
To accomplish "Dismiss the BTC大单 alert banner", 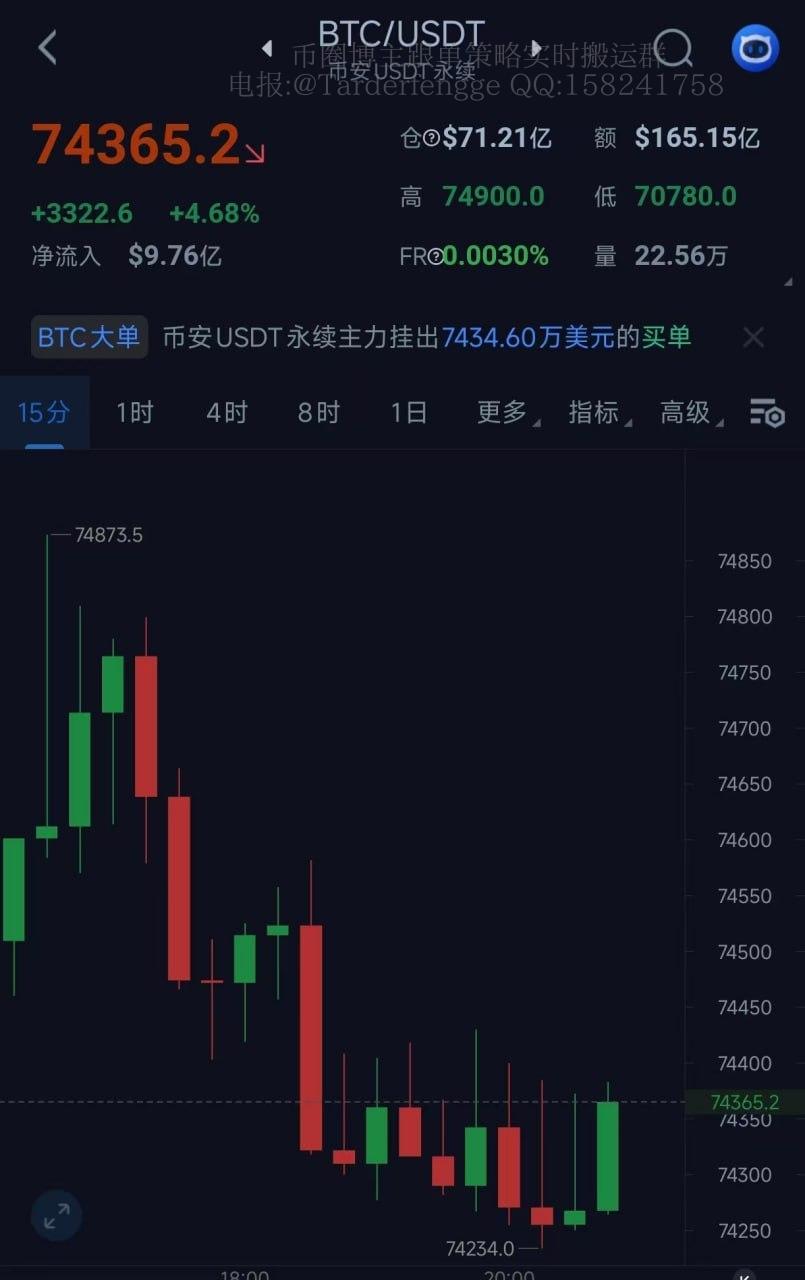I will [x=753, y=338].
